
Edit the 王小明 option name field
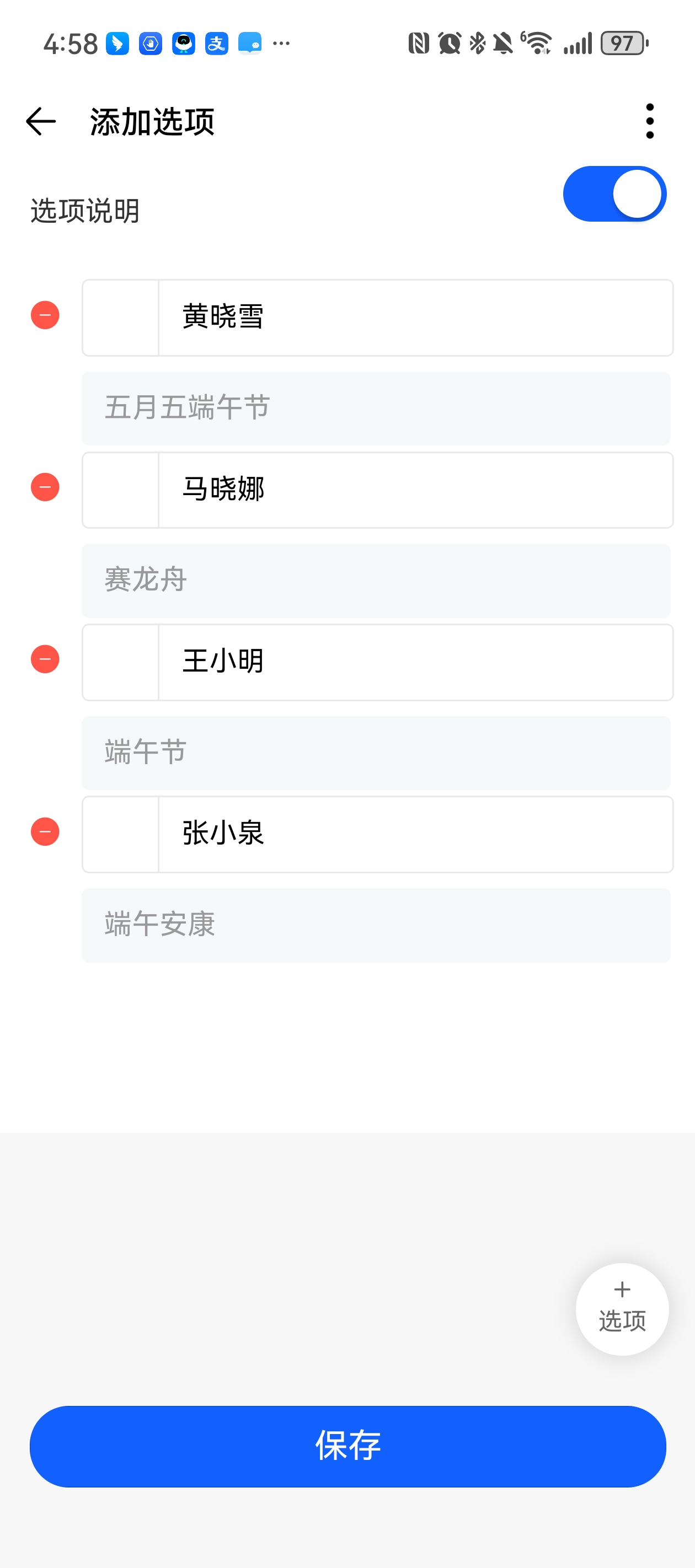[414, 662]
